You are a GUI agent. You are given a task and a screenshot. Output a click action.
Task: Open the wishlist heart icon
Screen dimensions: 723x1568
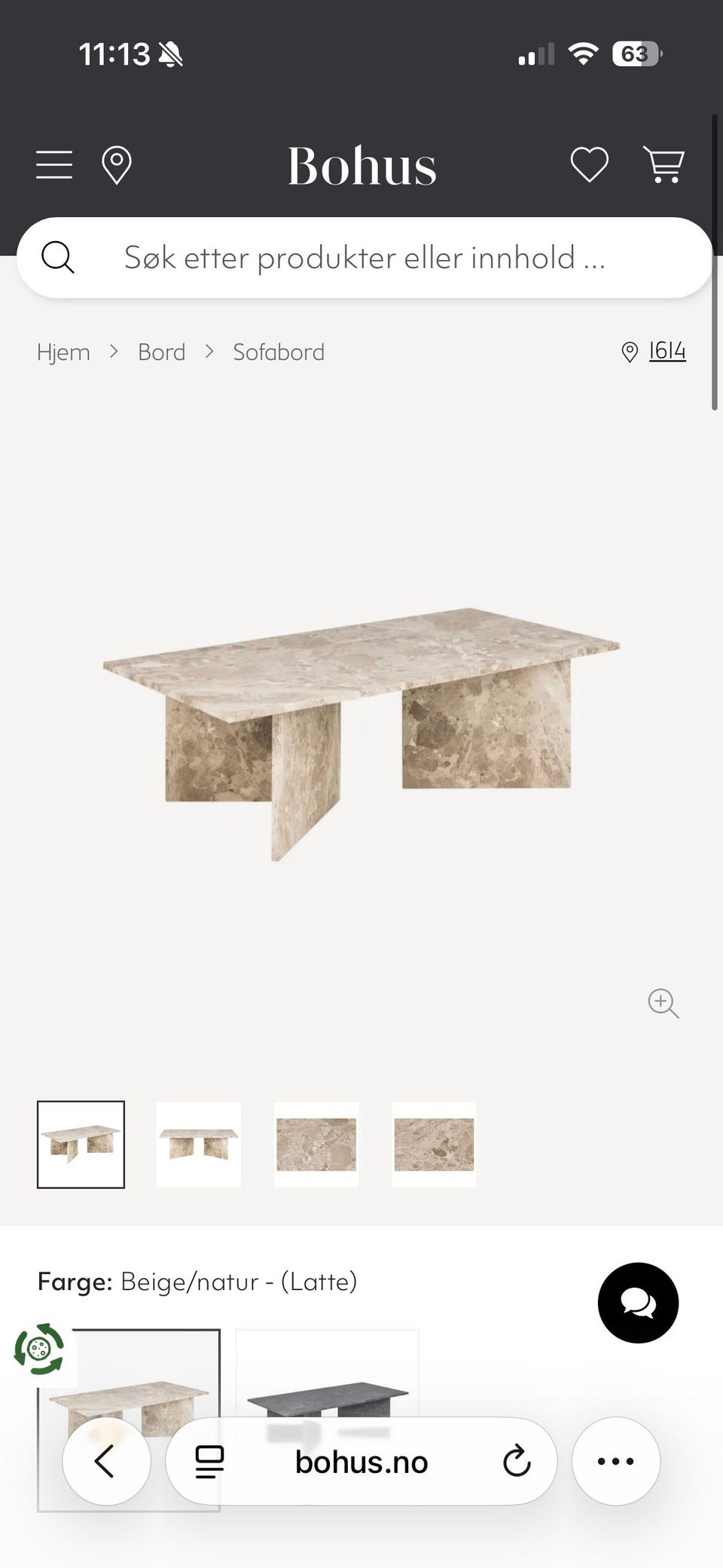pos(589,165)
